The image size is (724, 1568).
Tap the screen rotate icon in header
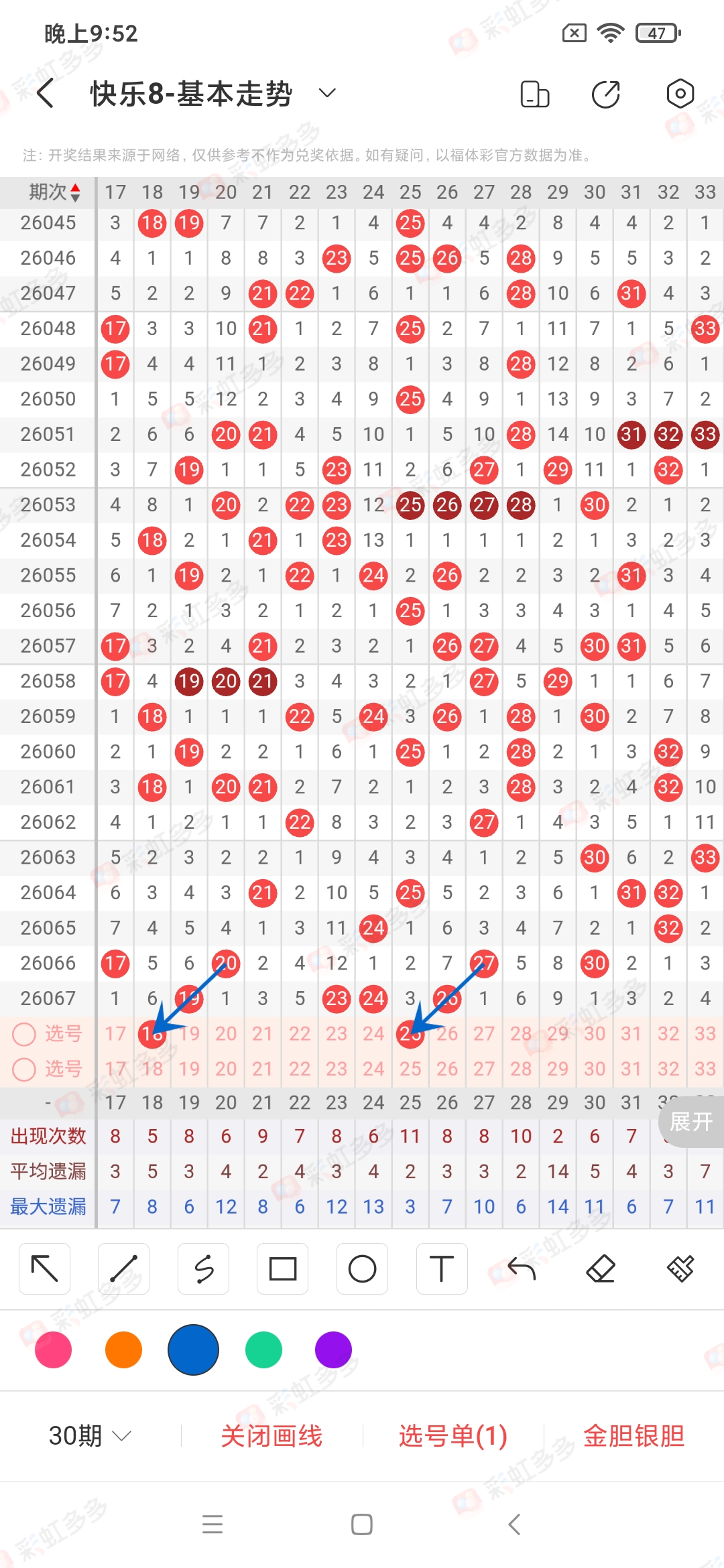[534, 94]
